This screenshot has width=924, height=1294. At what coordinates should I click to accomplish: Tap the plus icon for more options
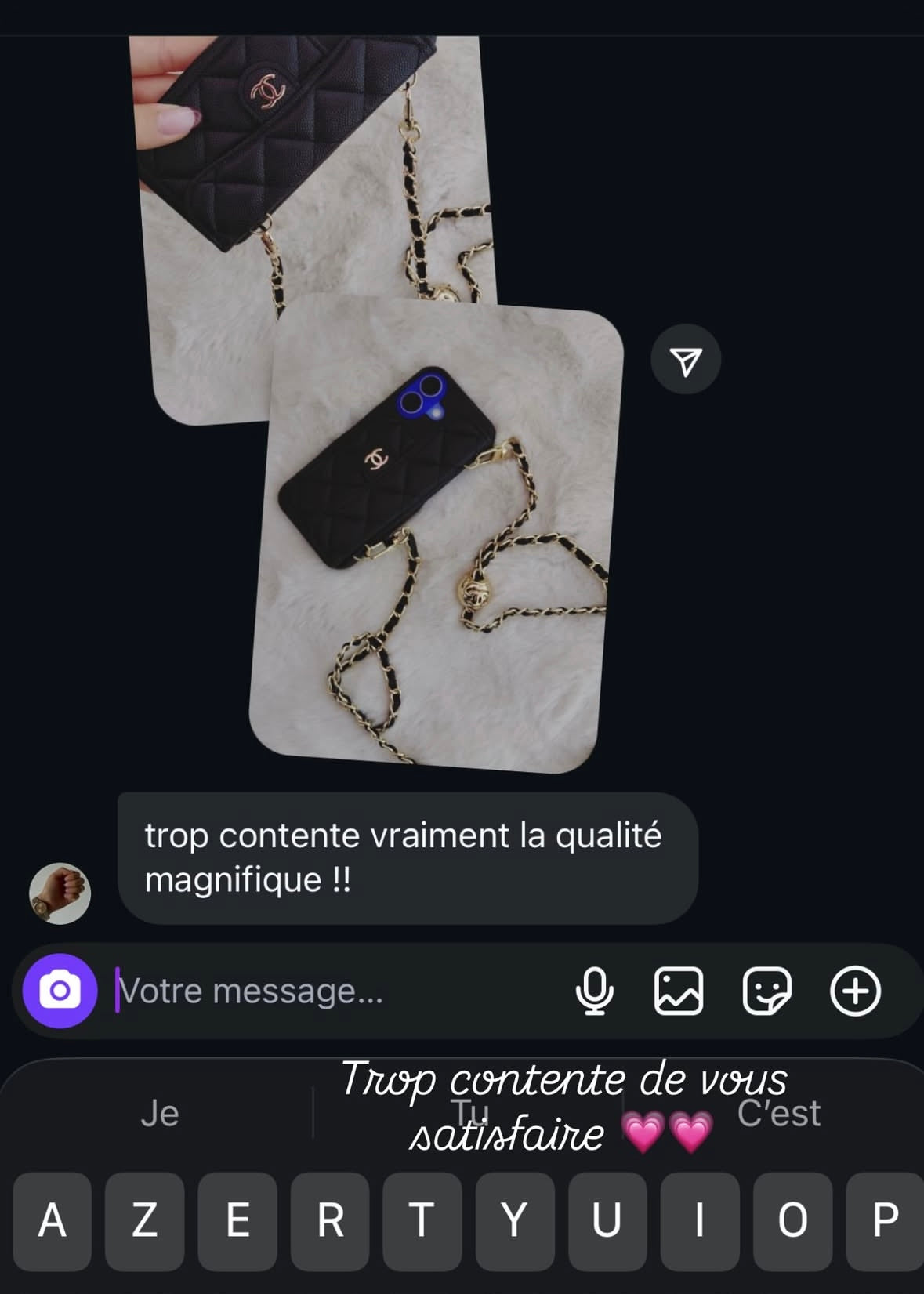click(x=855, y=991)
